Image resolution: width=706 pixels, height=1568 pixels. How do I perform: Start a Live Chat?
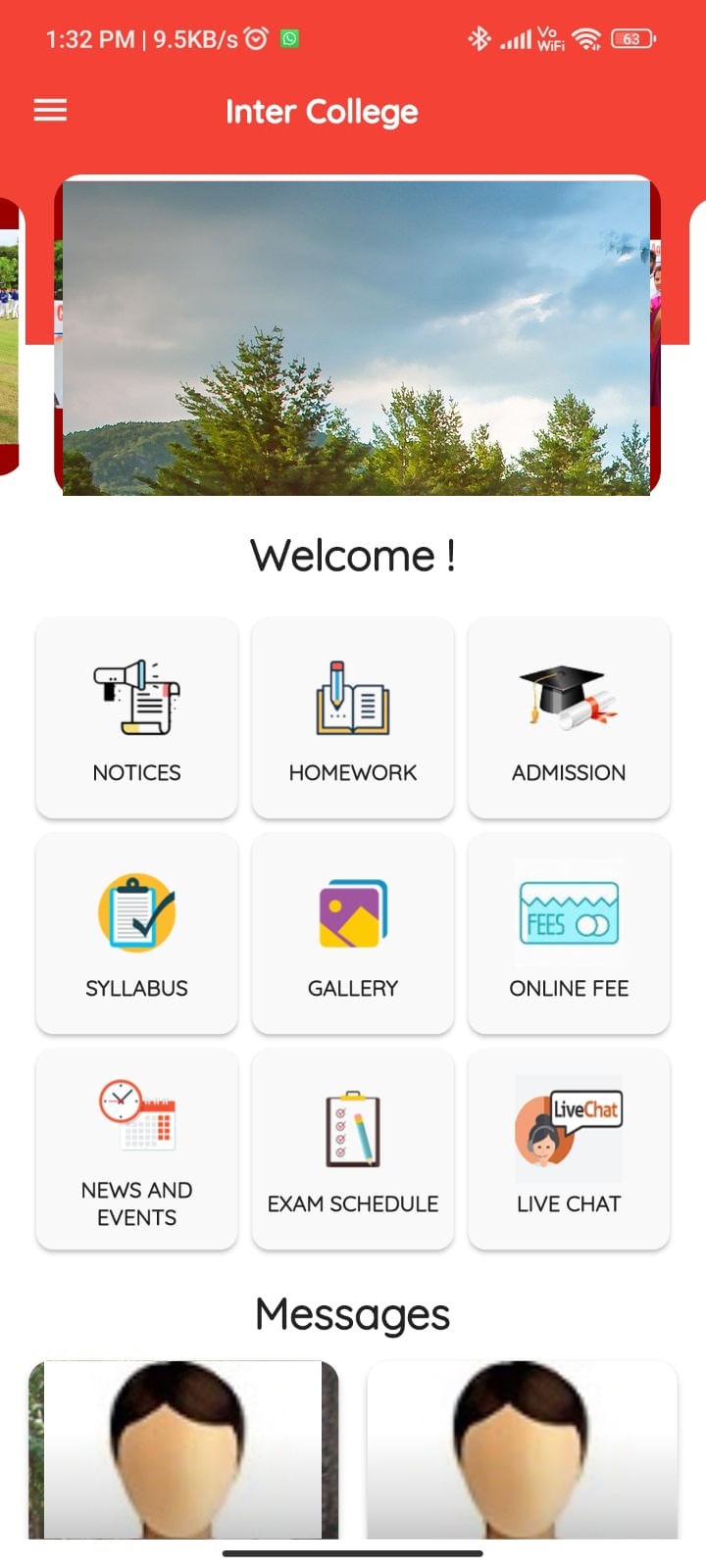569,1149
